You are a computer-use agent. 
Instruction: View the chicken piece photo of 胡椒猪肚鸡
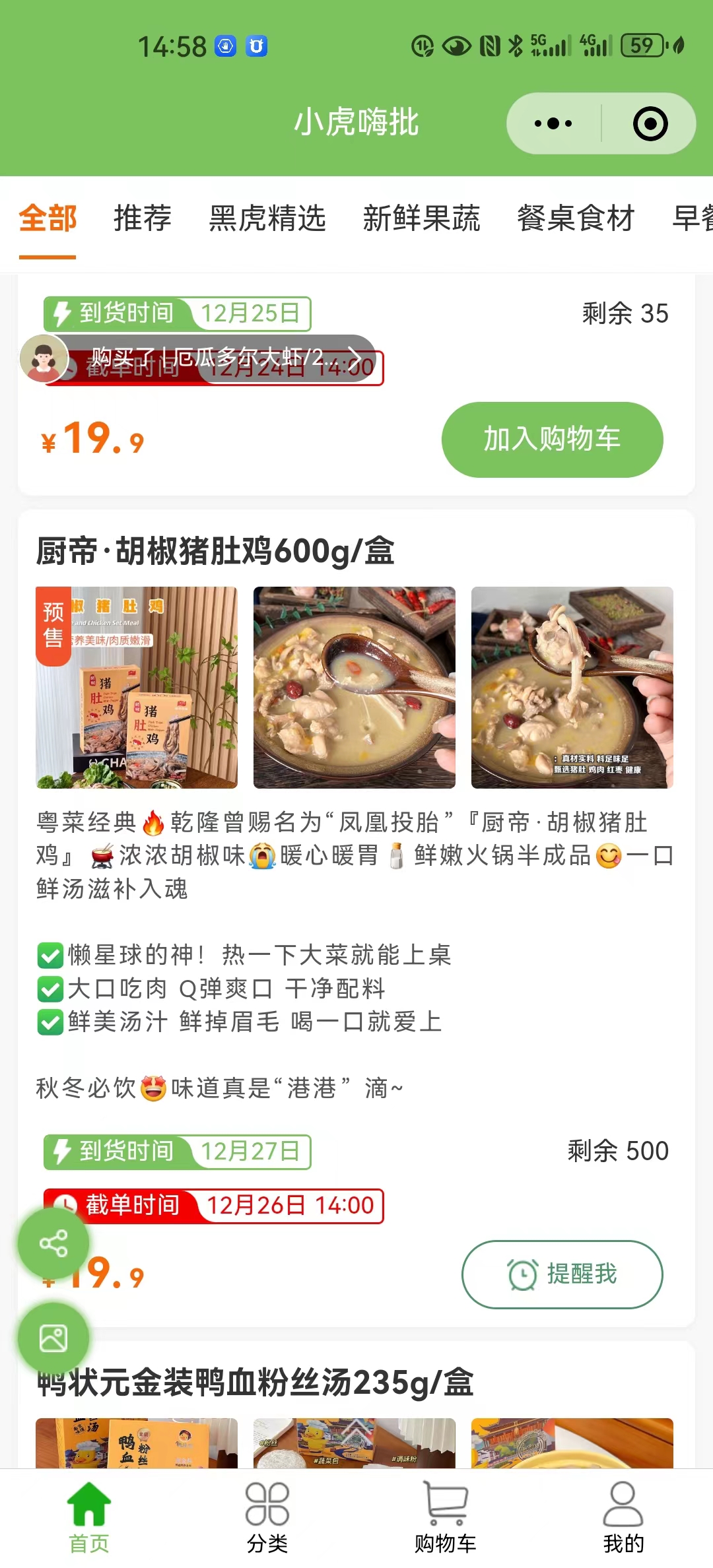pyautogui.click(x=572, y=687)
